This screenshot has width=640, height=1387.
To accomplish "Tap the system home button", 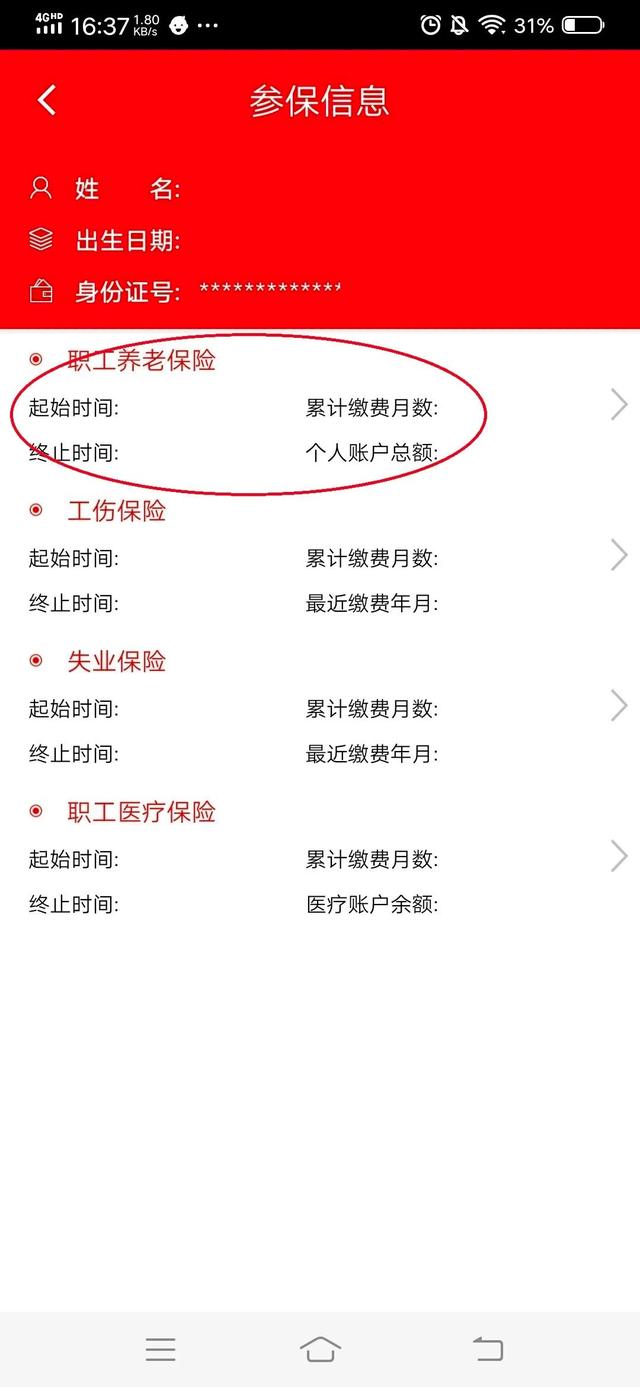I will [x=320, y=1349].
